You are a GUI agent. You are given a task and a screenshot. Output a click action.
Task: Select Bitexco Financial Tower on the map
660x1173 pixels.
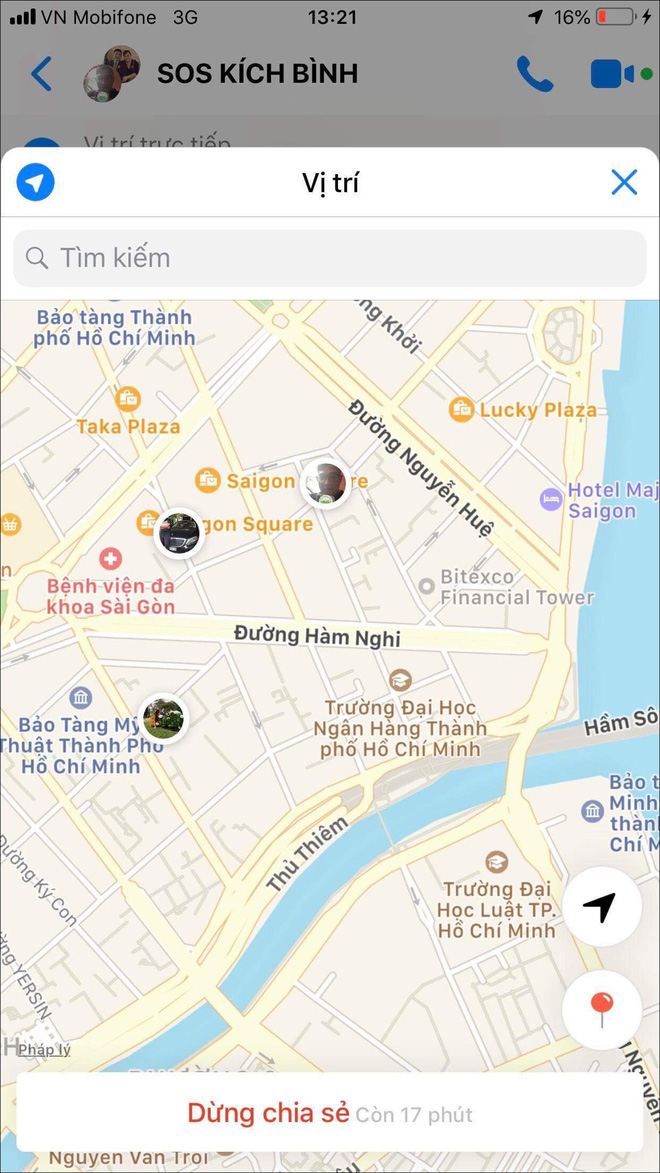coord(427,583)
